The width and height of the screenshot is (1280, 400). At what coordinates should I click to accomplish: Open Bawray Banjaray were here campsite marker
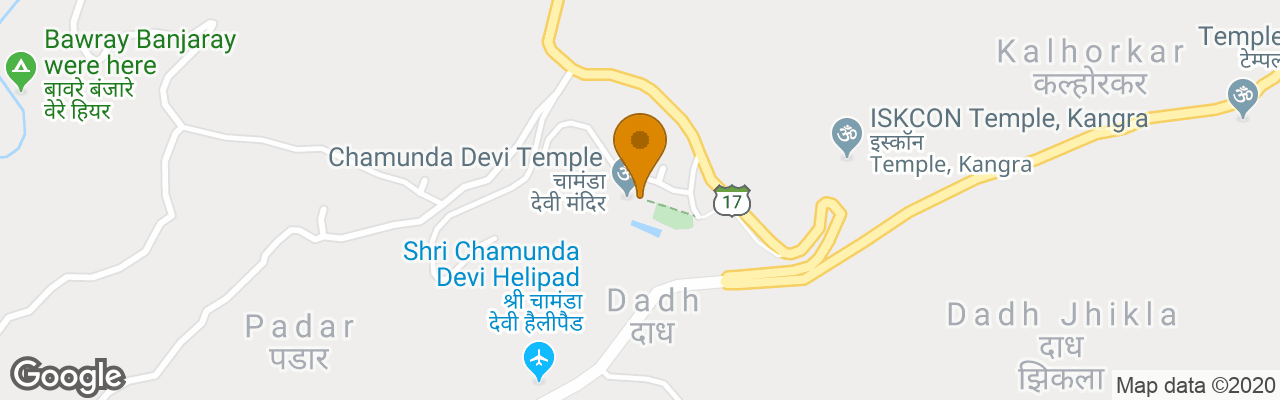(20, 70)
